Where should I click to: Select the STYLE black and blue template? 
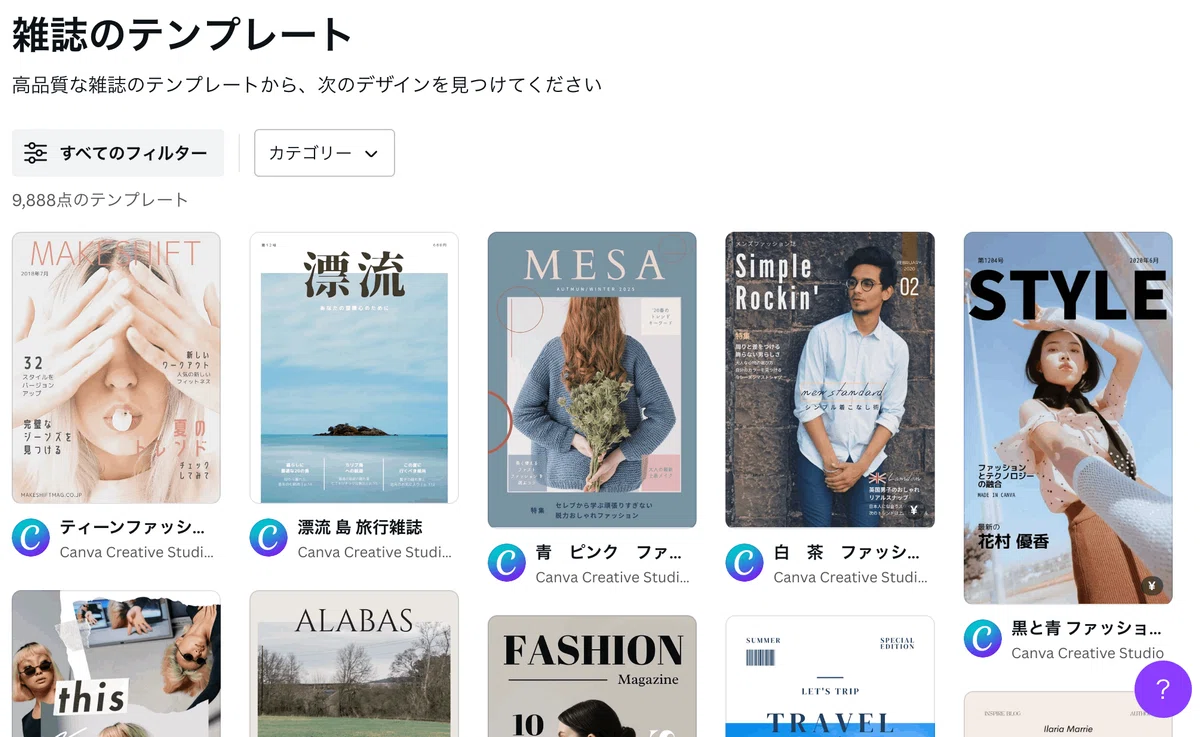click(1068, 418)
